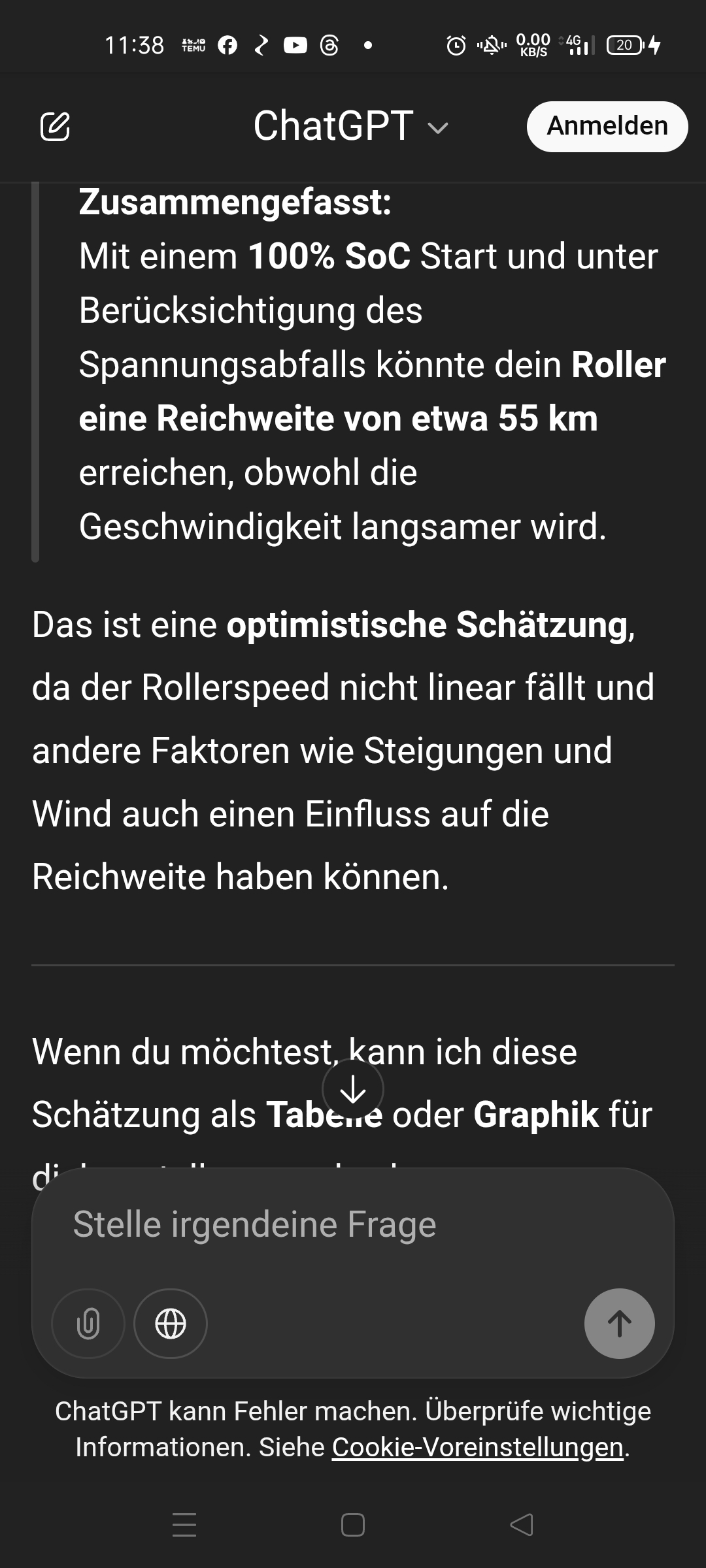Image resolution: width=706 pixels, height=1568 pixels.
Task: Go back using the system back button
Action: tap(522, 1525)
